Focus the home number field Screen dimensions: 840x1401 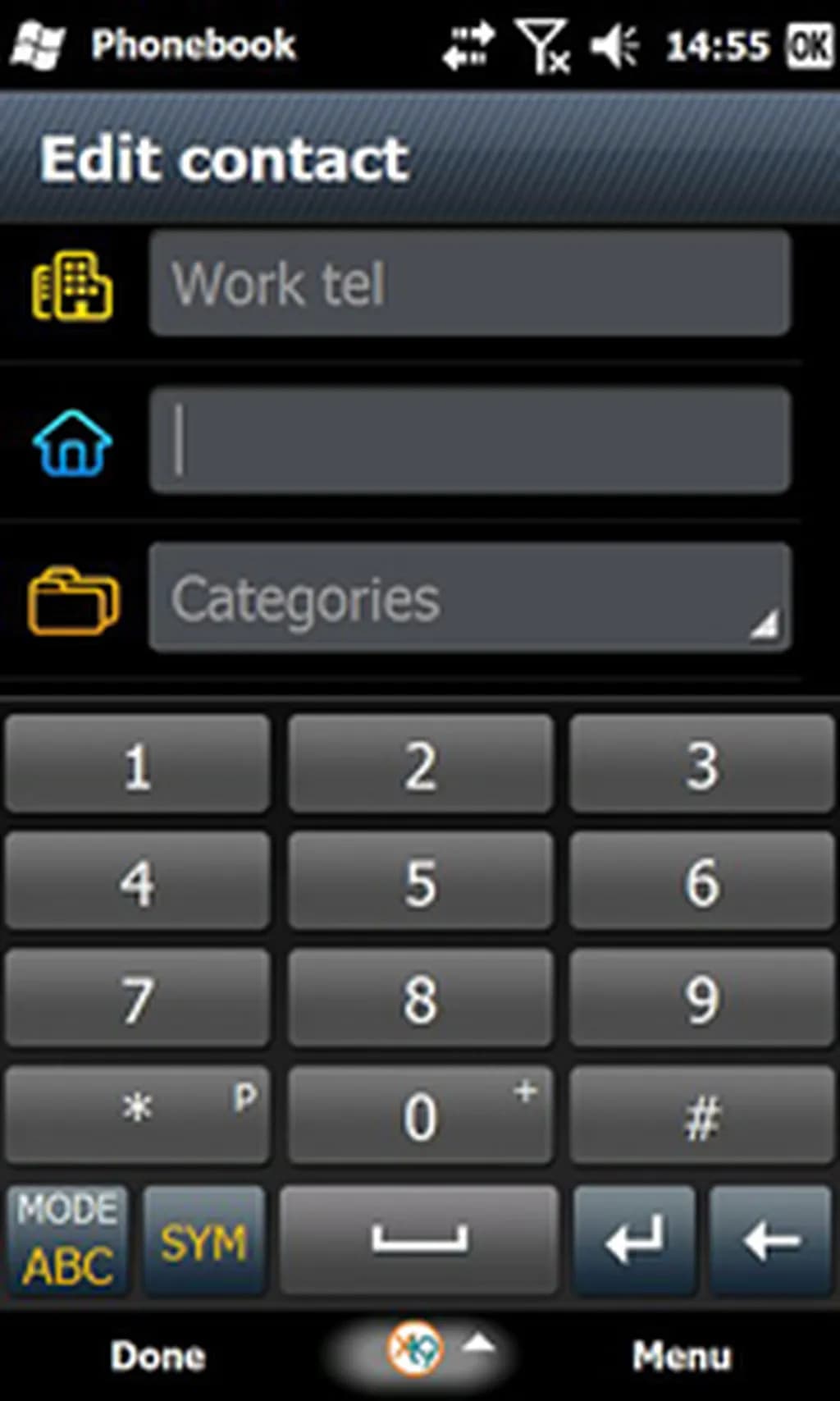coord(469,441)
